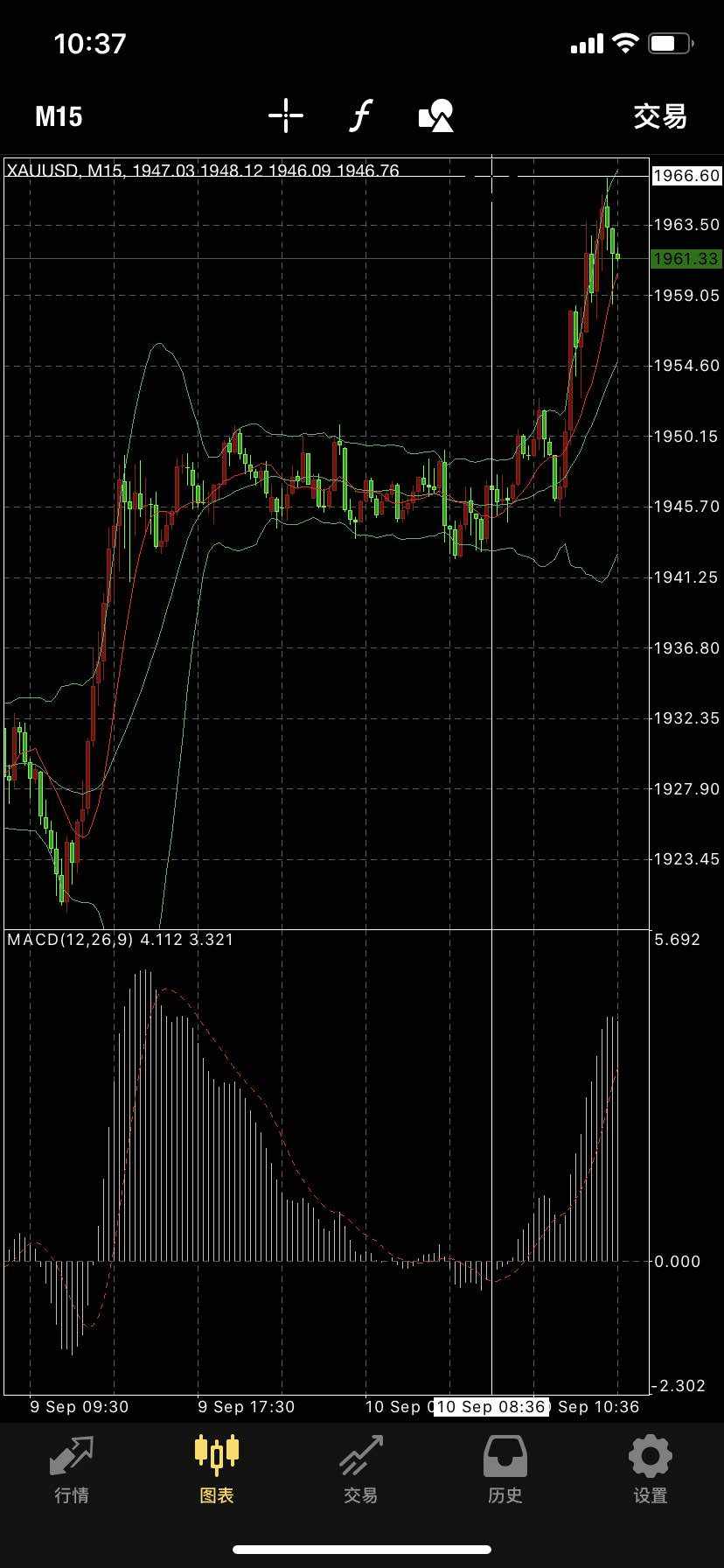724x1568 pixels.
Task: Tap 交易 at the top right
Action: [x=660, y=116]
